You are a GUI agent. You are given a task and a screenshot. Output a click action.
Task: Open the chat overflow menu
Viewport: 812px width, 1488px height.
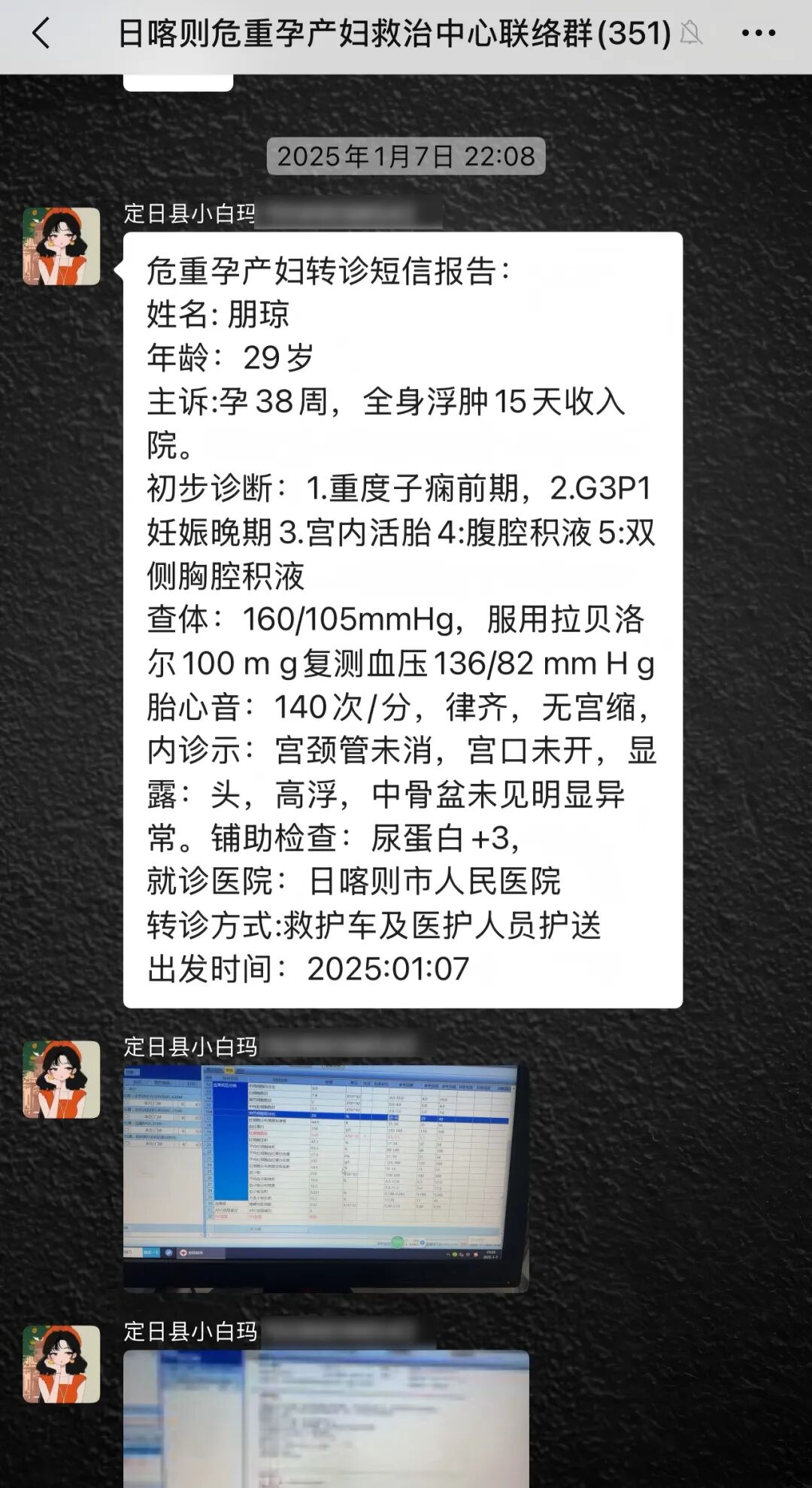(758, 34)
